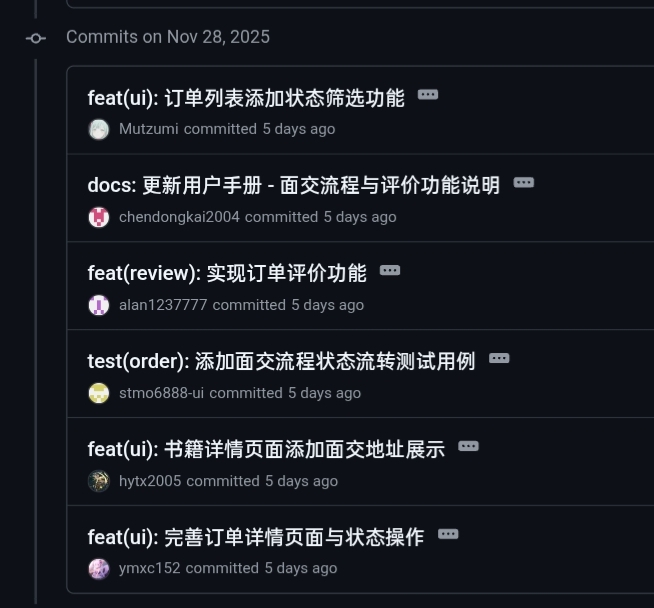Expand the 书籍详情页面添加面交地址展示 commit message

pyautogui.click(x=468, y=447)
